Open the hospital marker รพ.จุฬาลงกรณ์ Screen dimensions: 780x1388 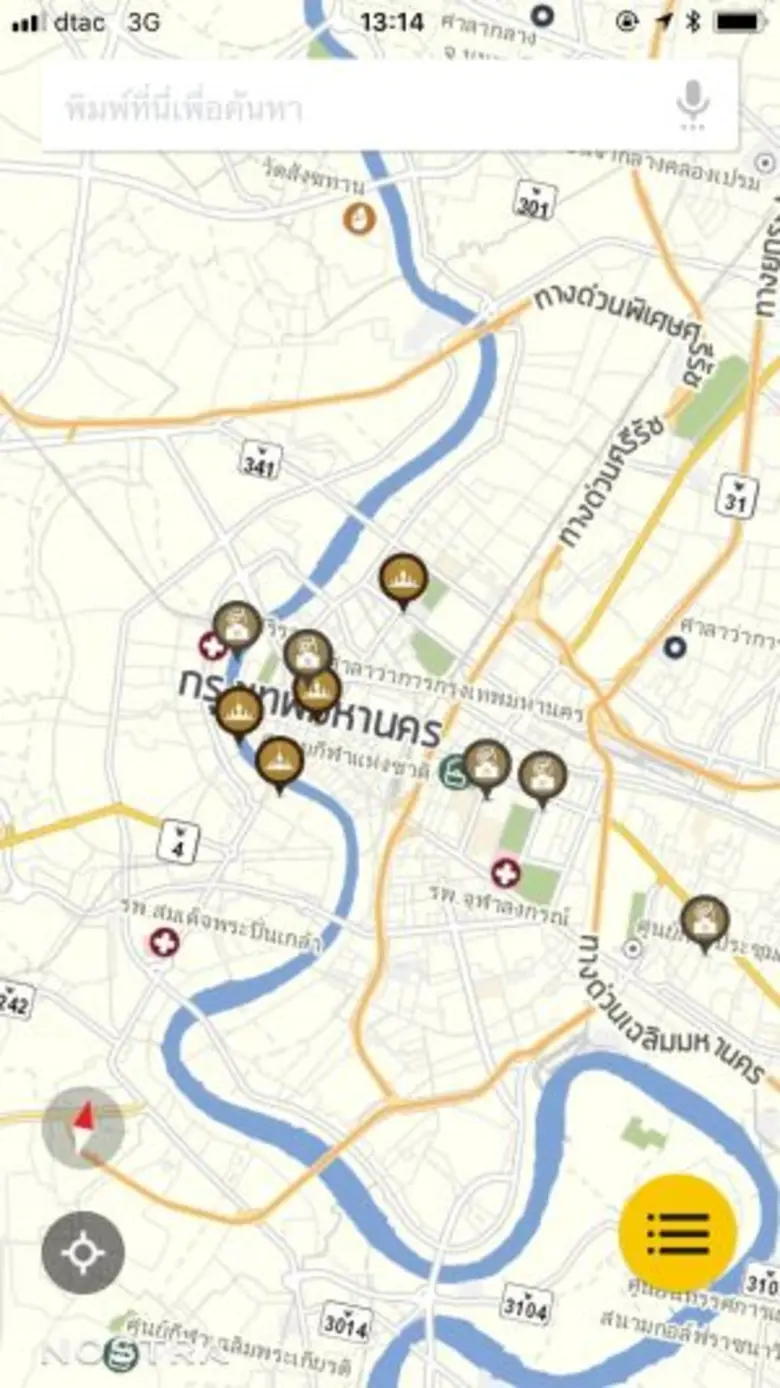pos(506,873)
